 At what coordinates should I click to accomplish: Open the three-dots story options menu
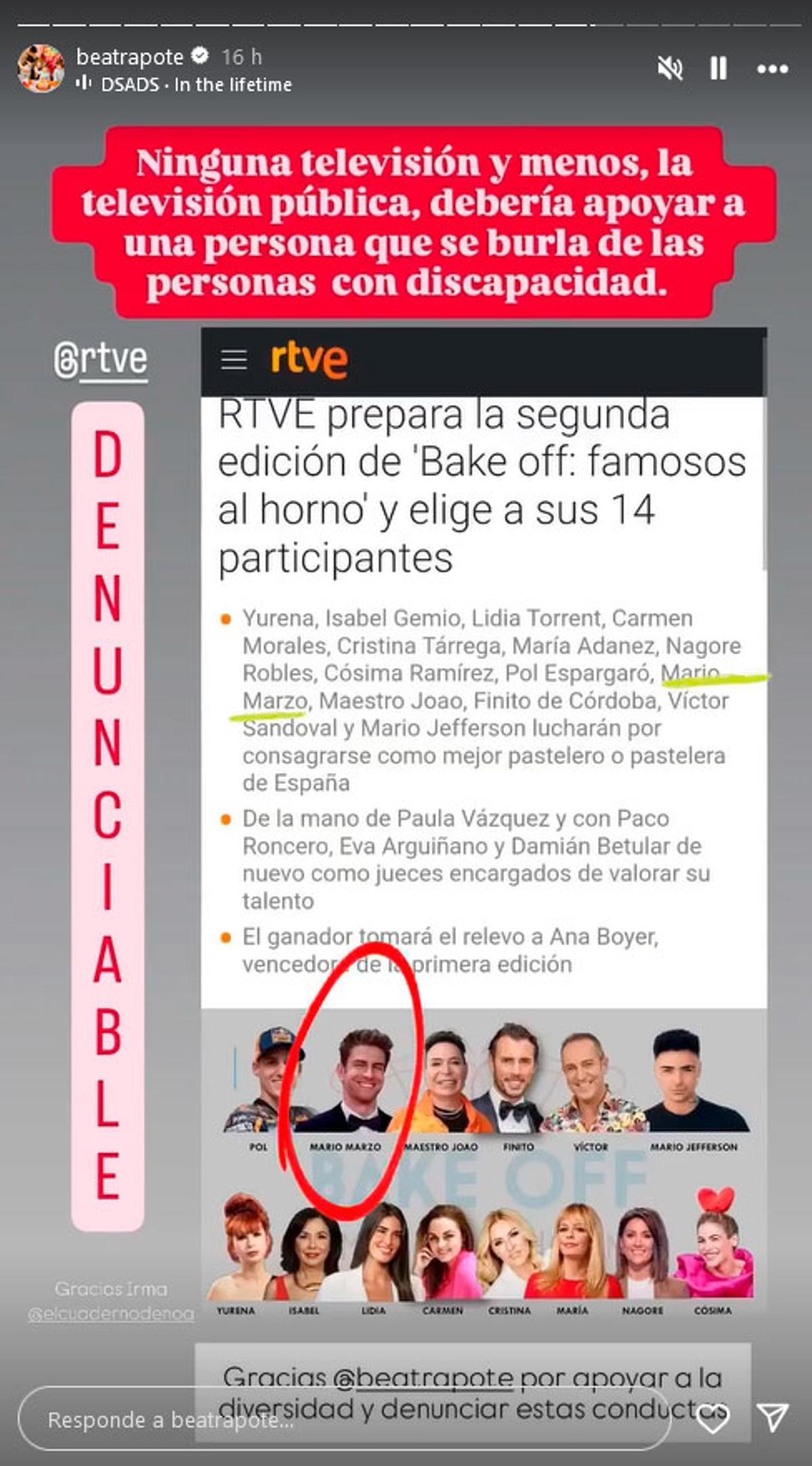click(x=771, y=67)
